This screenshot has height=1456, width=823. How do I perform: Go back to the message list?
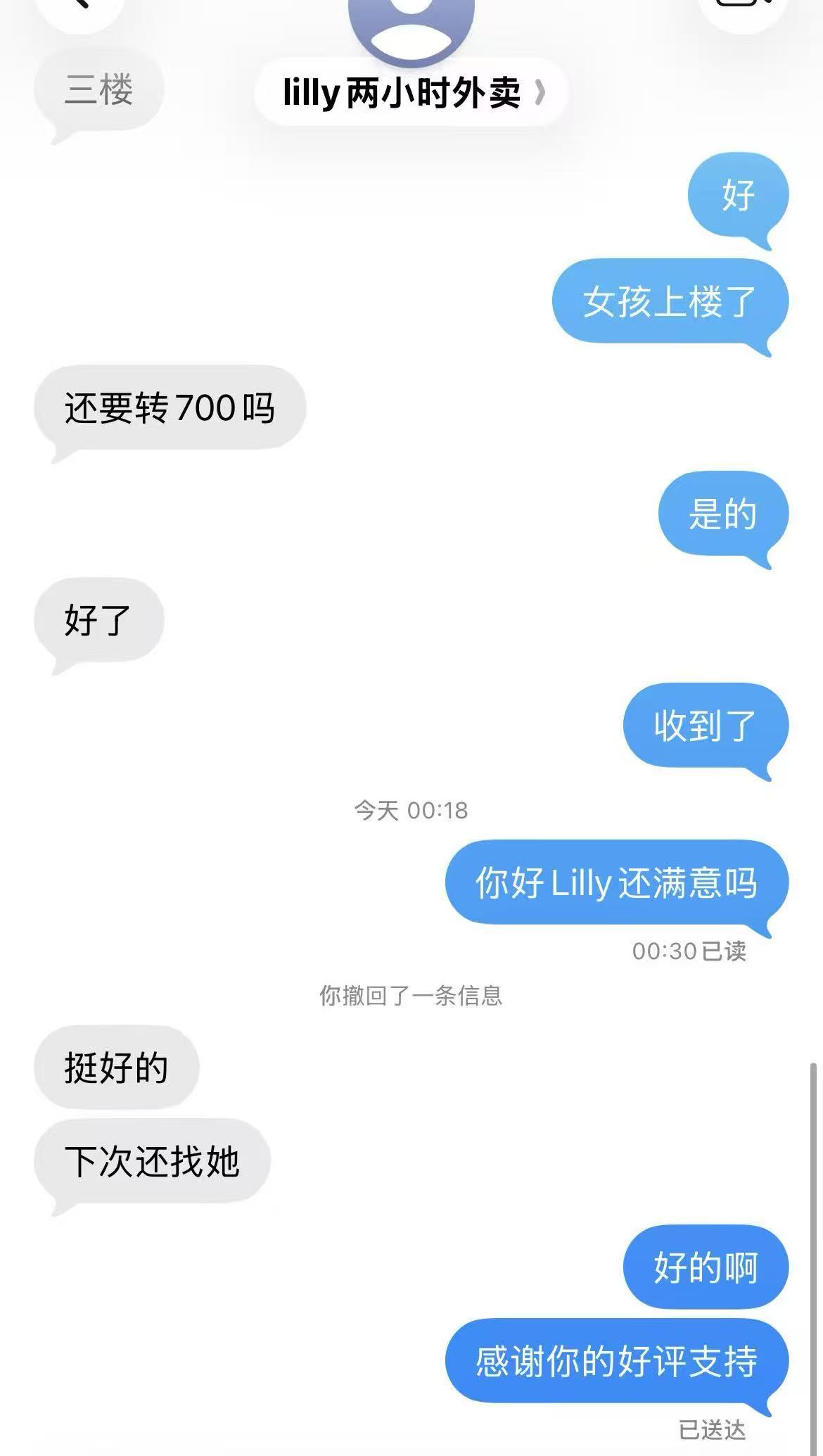(79, 7)
